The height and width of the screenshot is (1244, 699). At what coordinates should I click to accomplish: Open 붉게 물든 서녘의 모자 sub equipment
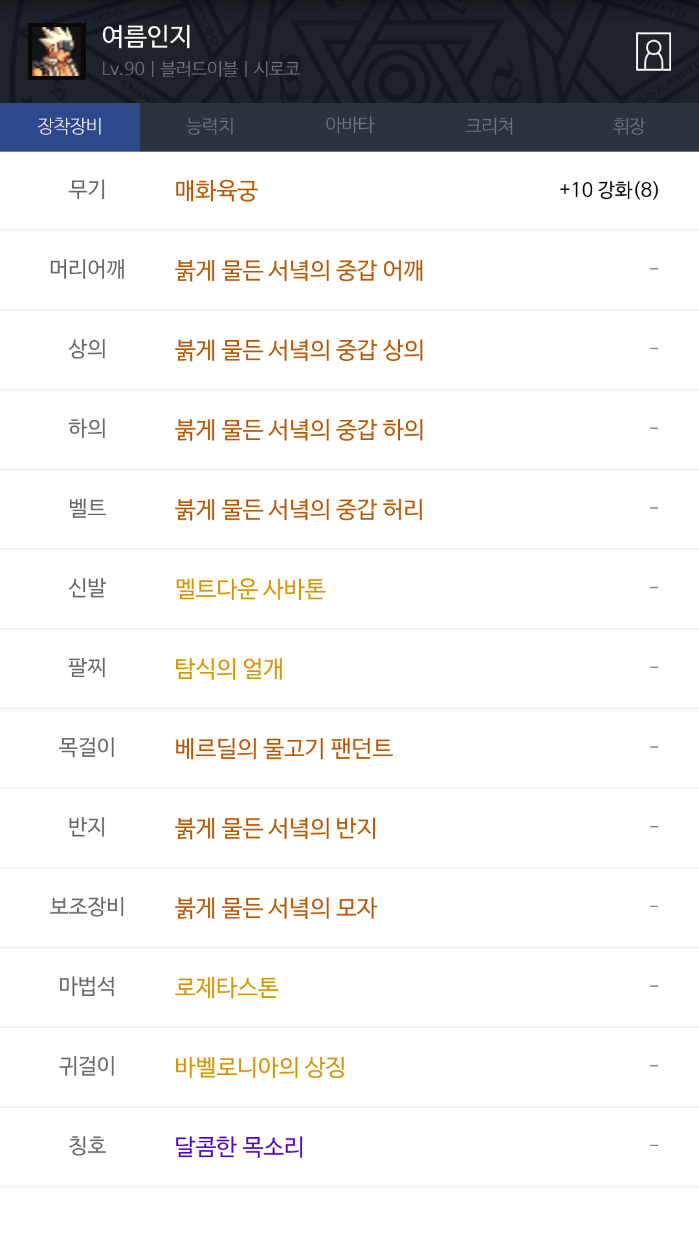pyautogui.click(x=275, y=908)
